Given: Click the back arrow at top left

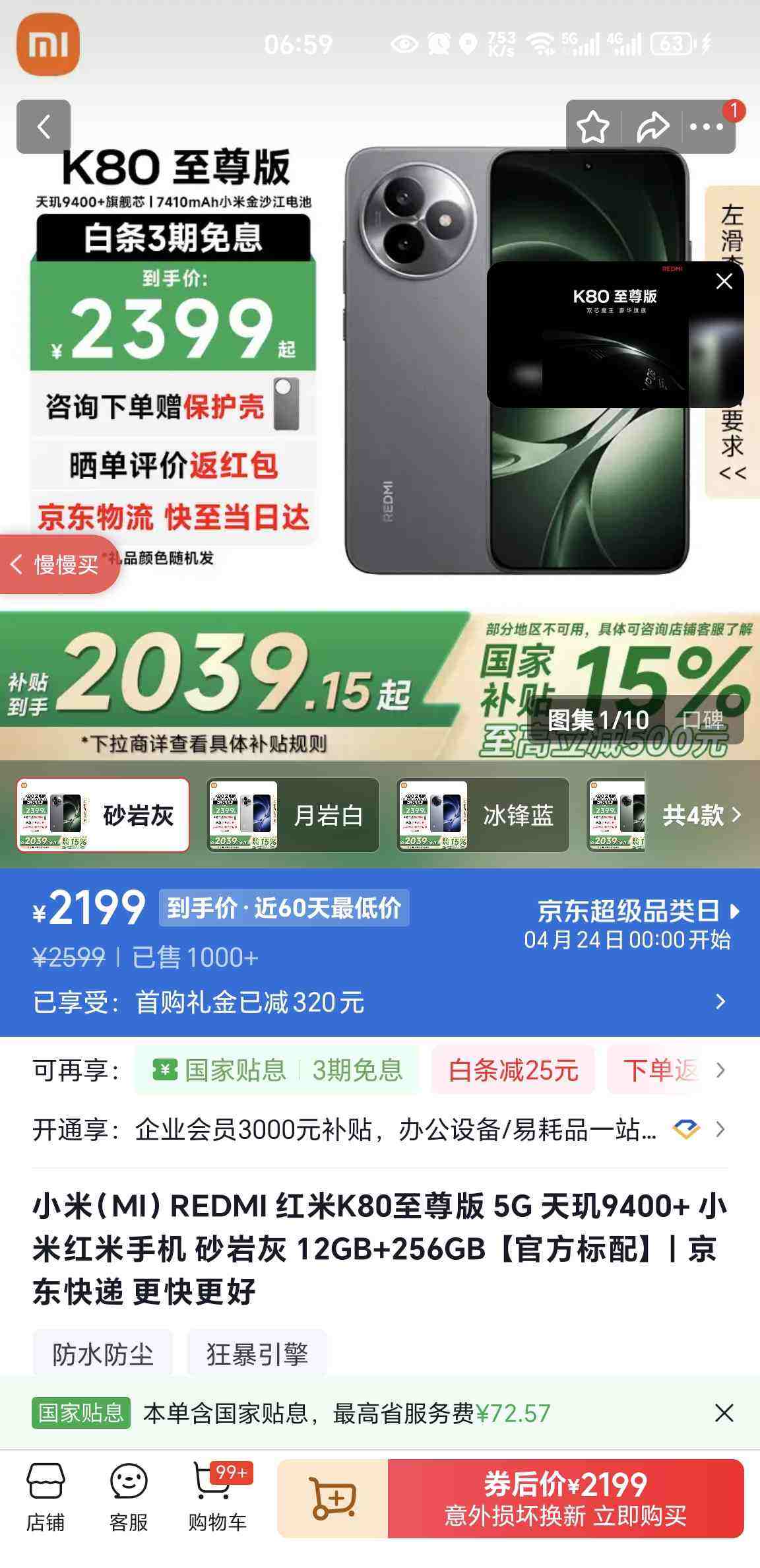Looking at the screenshot, I should click(44, 126).
